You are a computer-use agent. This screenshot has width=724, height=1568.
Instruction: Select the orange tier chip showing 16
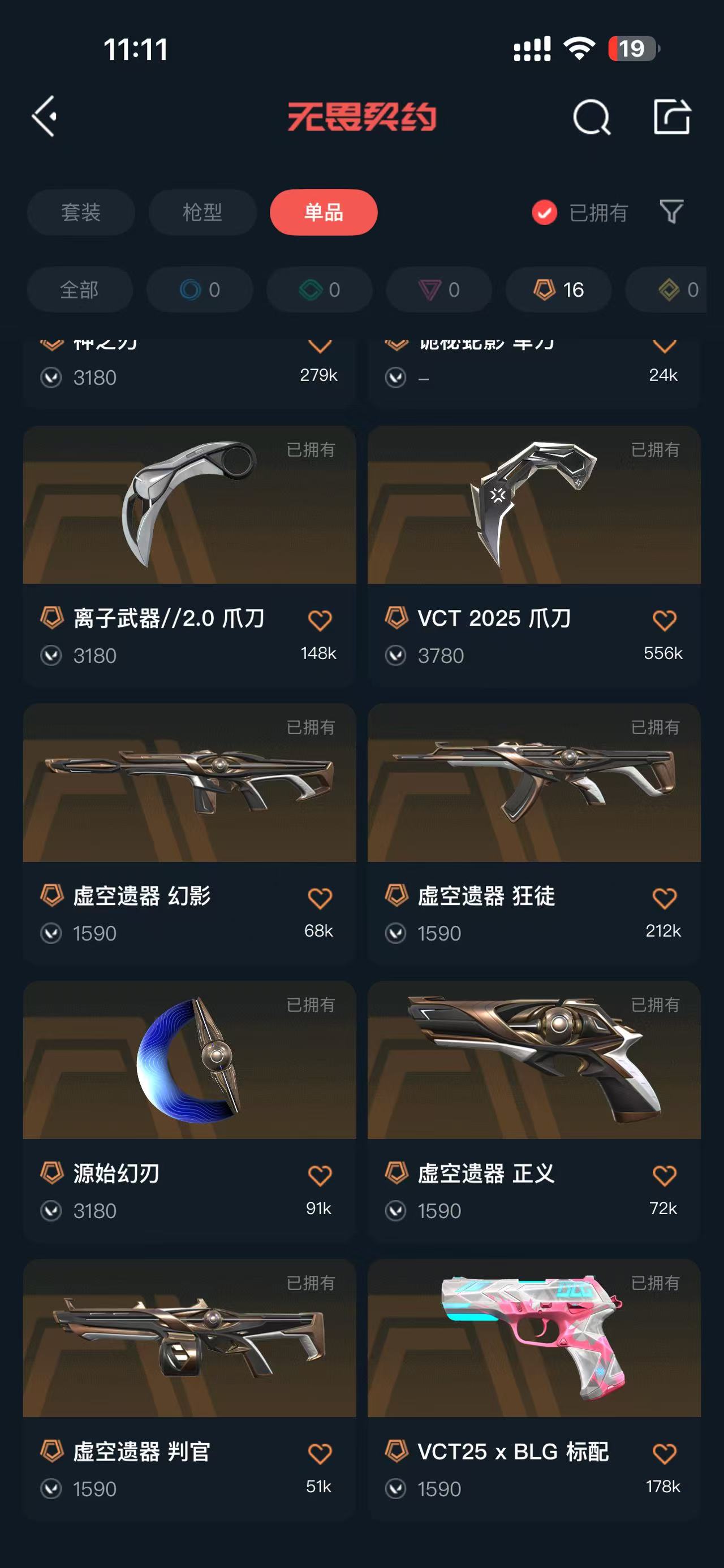point(558,290)
